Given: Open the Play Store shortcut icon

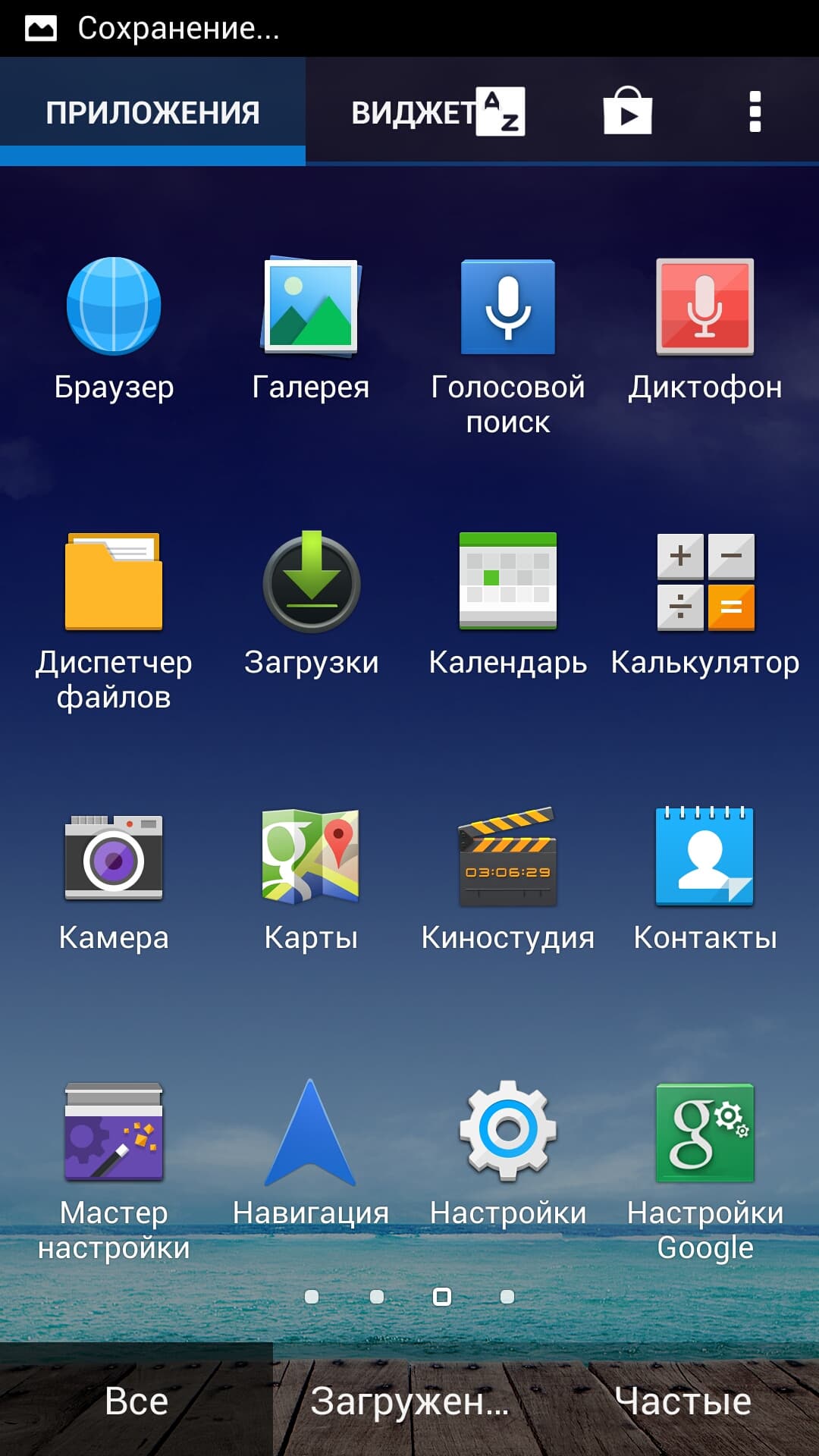Looking at the screenshot, I should [627, 112].
